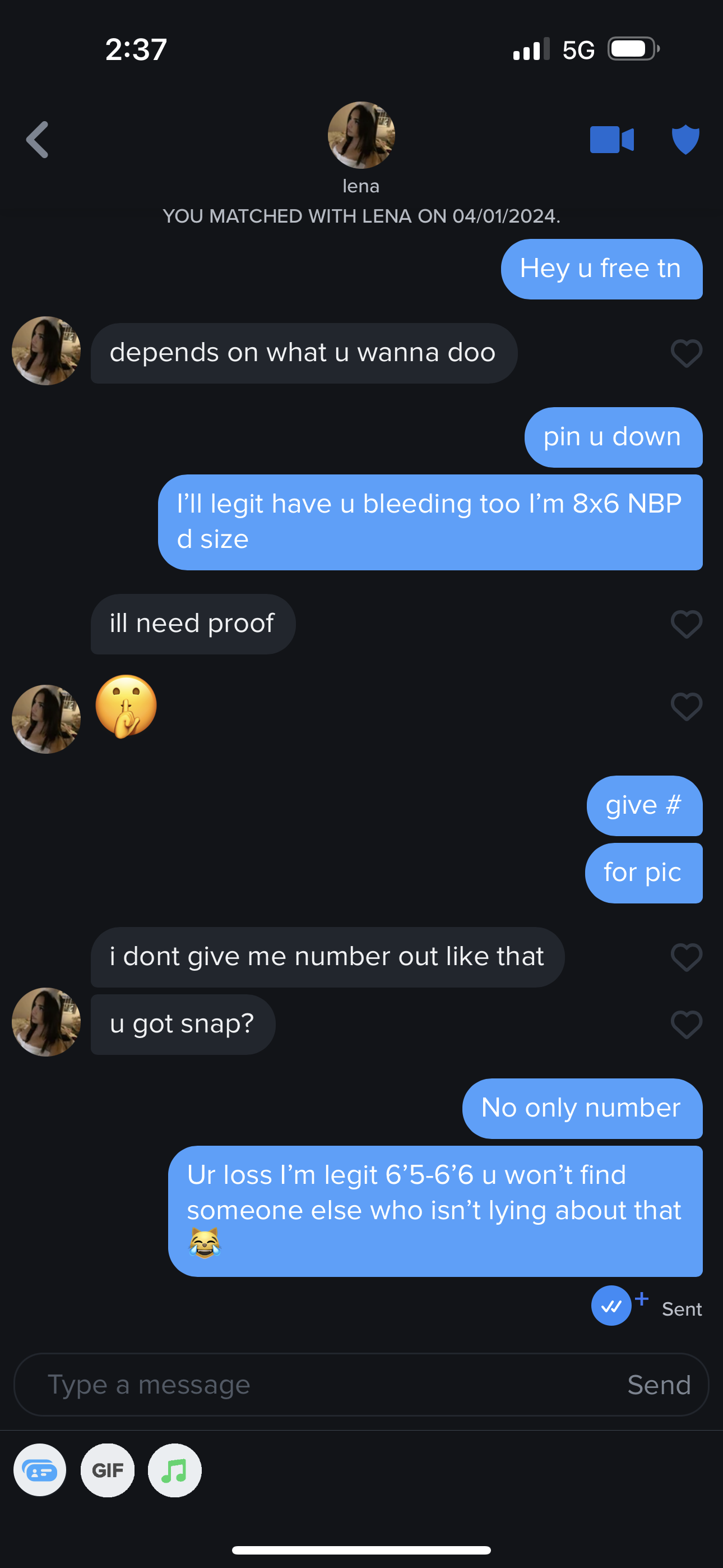
Task: Go back to the matches list
Action: click(x=38, y=140)
